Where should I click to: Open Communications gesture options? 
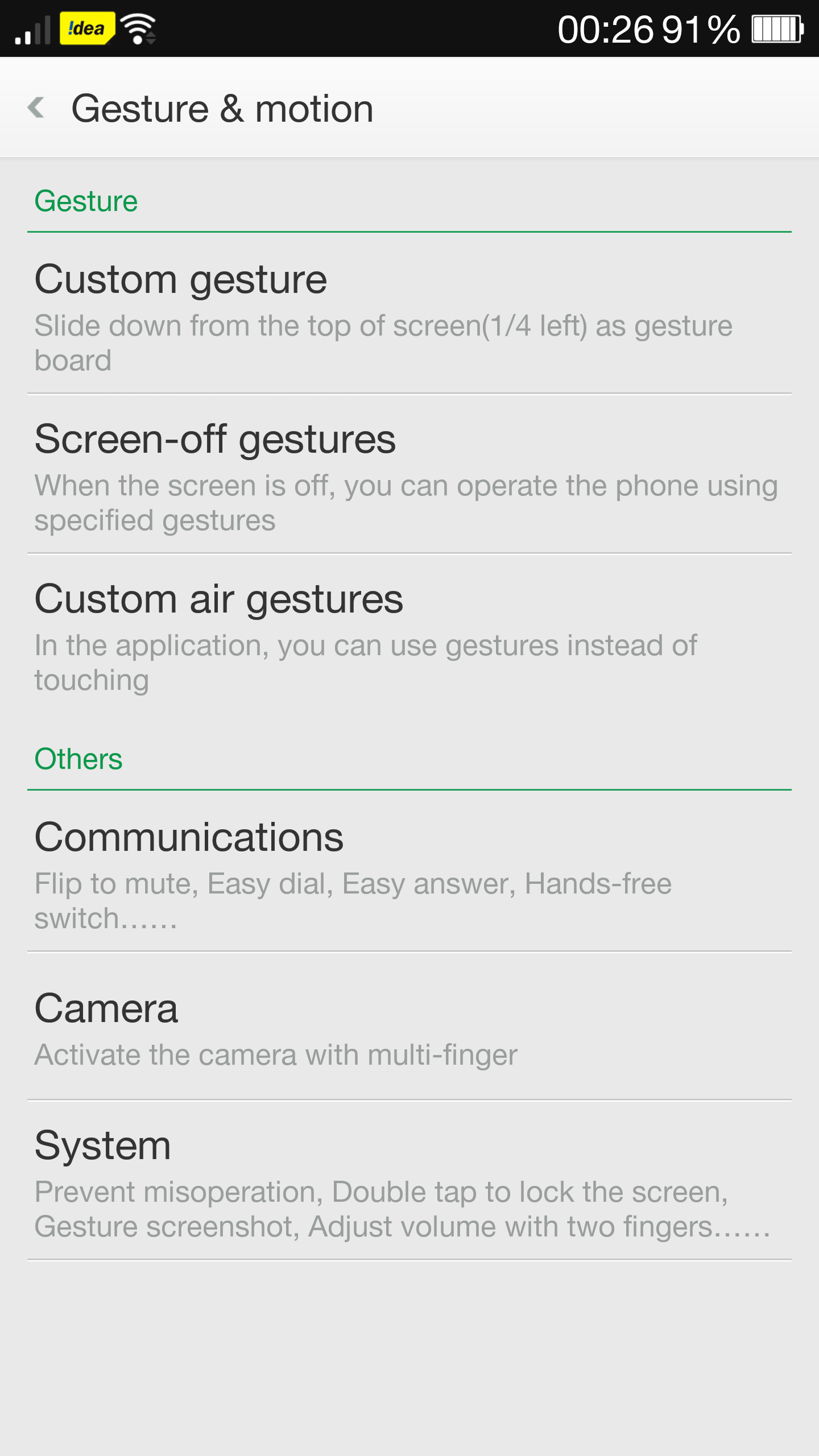[x=409, y=871]
